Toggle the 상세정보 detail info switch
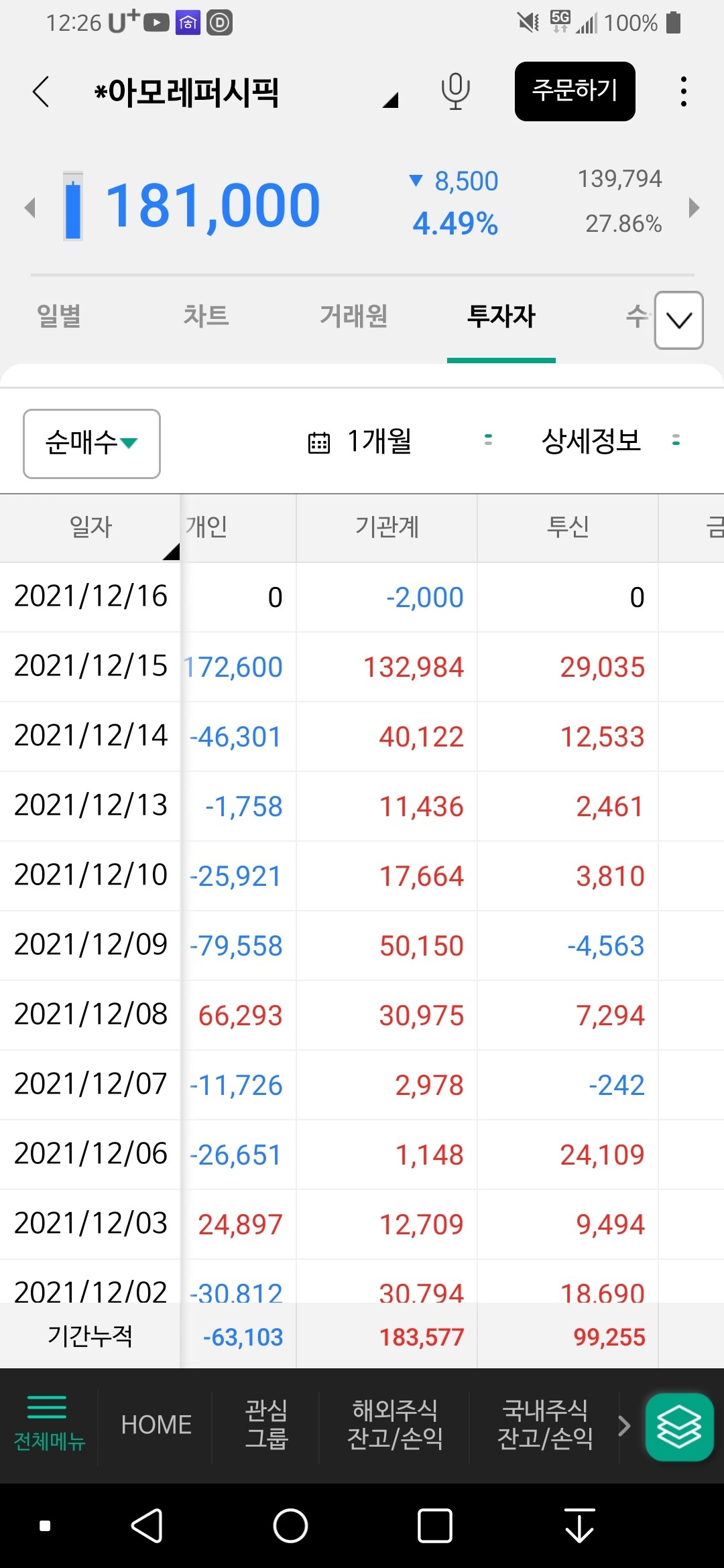The height and width of the screenshot is (1568, 724). [x=676, y=441]
